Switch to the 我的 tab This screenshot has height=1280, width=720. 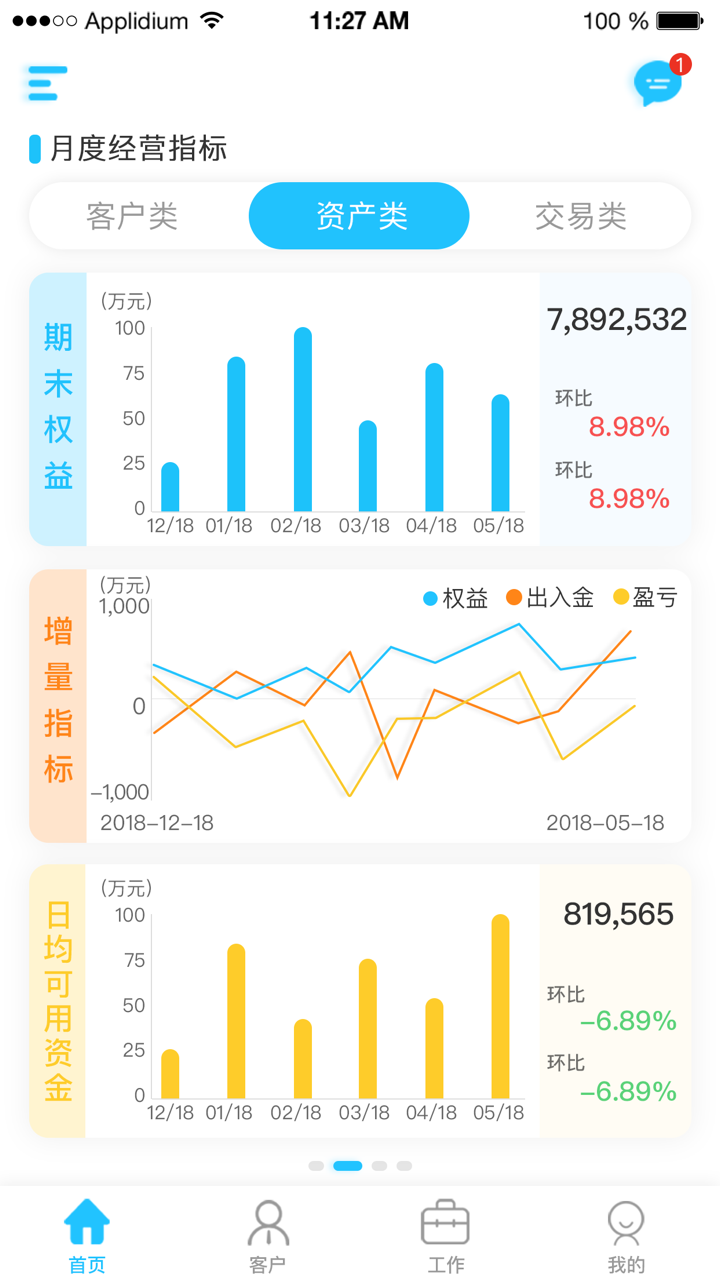(x=626, y=1235)
